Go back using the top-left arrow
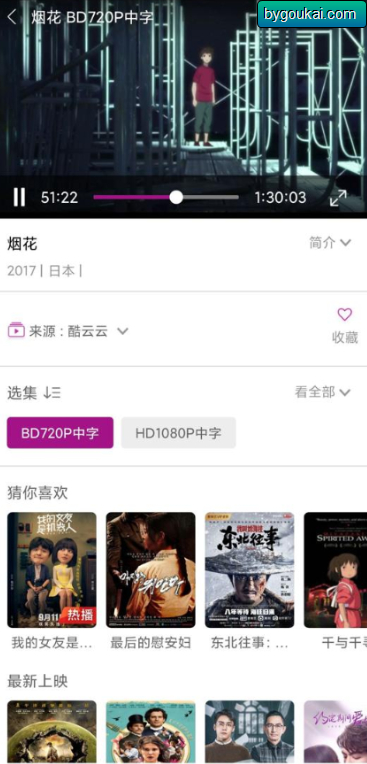367x764 pixels. [12, 18]
